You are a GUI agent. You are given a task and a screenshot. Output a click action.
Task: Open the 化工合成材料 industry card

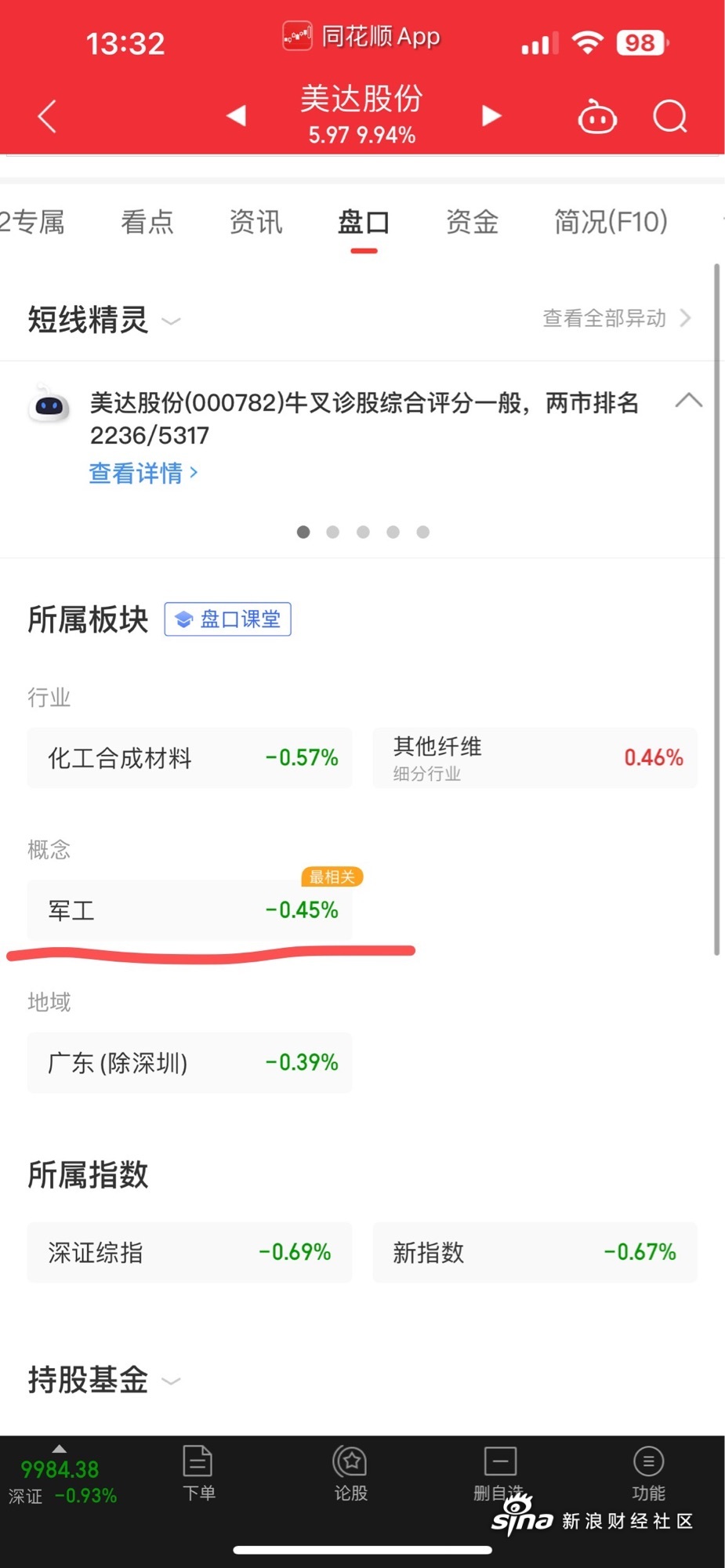[x=190, y=758]
